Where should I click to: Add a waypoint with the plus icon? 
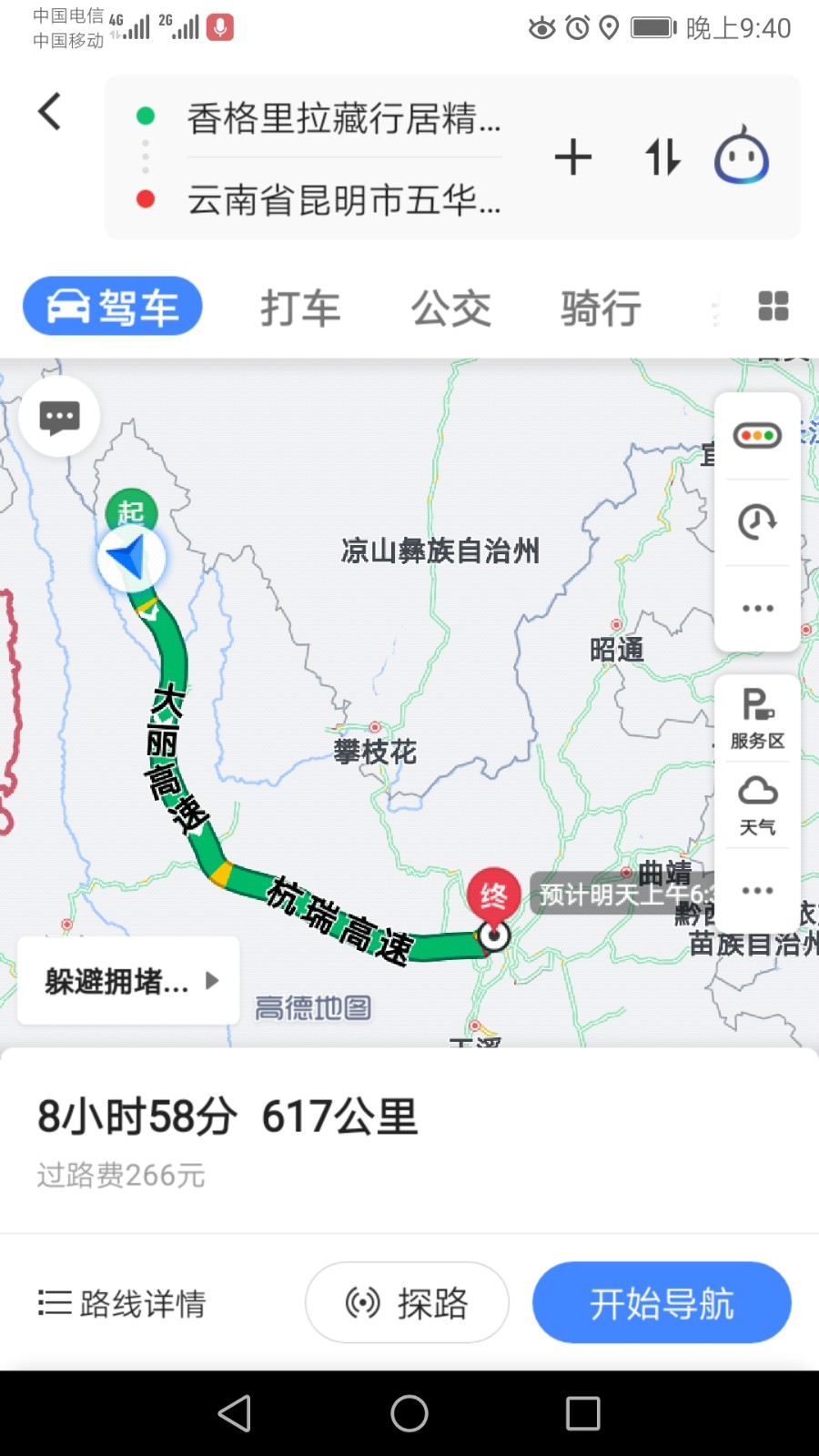tap(573, 157)
